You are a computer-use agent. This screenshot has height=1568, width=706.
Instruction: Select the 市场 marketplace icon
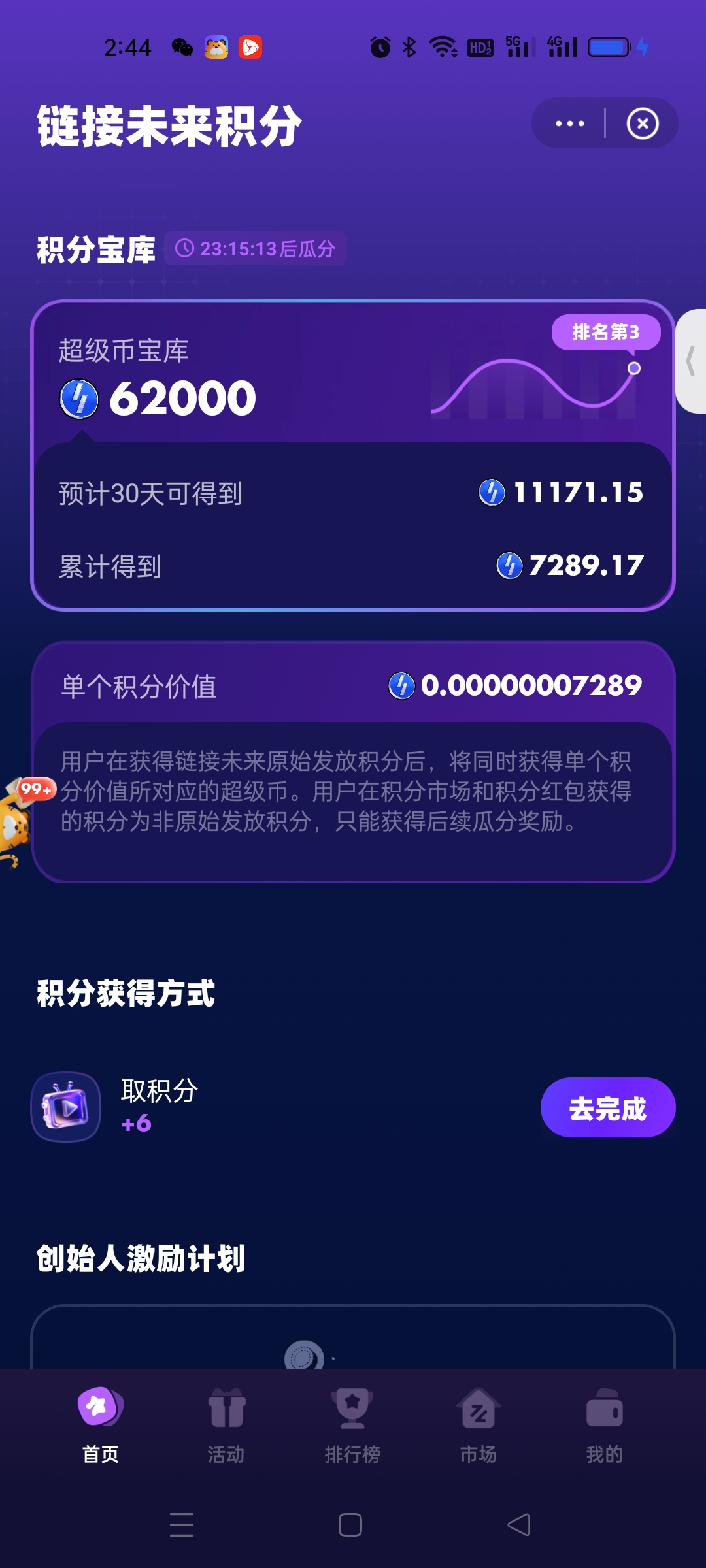[479, 1408]
